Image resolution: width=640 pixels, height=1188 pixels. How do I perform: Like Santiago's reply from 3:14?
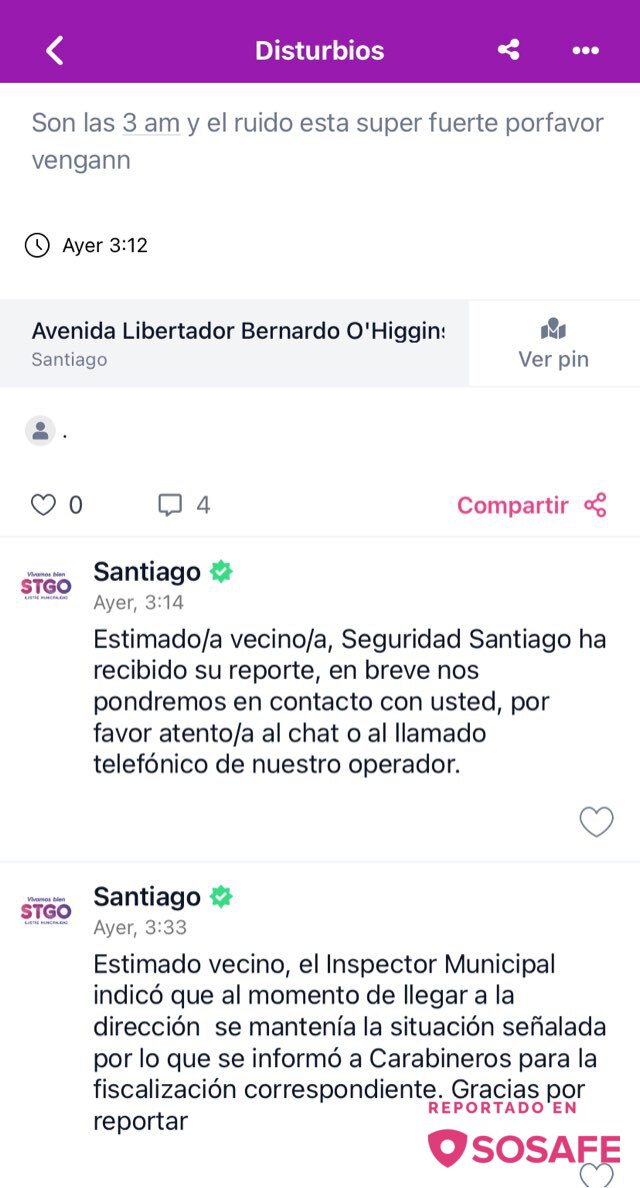596,822
